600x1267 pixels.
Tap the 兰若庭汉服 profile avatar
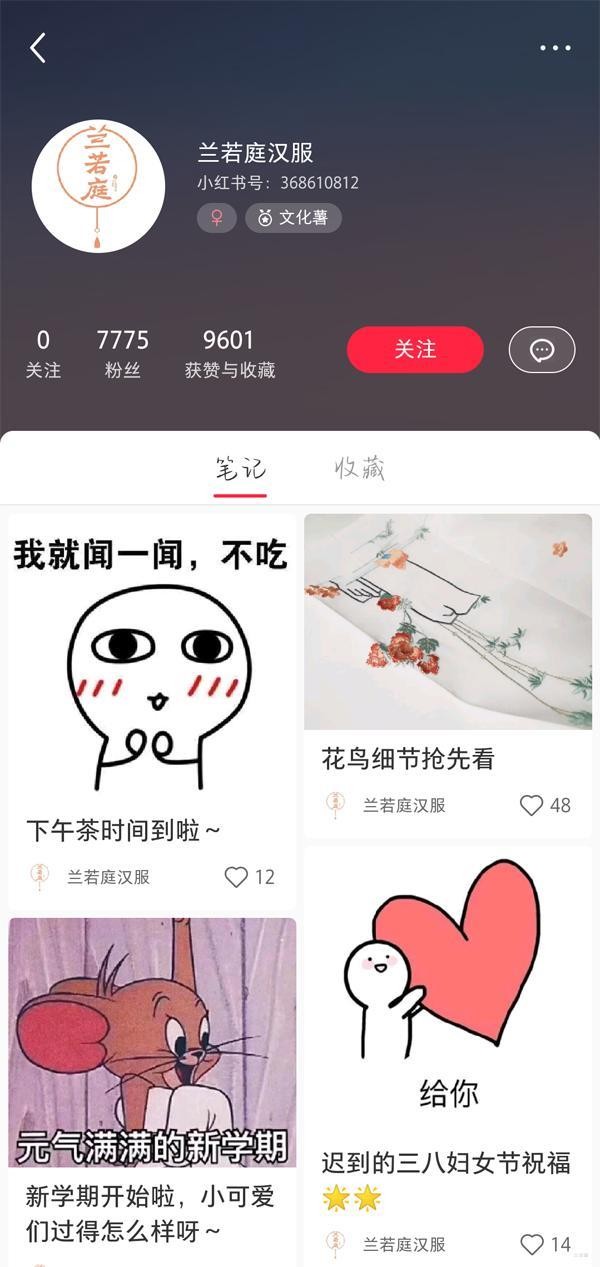(x=98, y=186)
